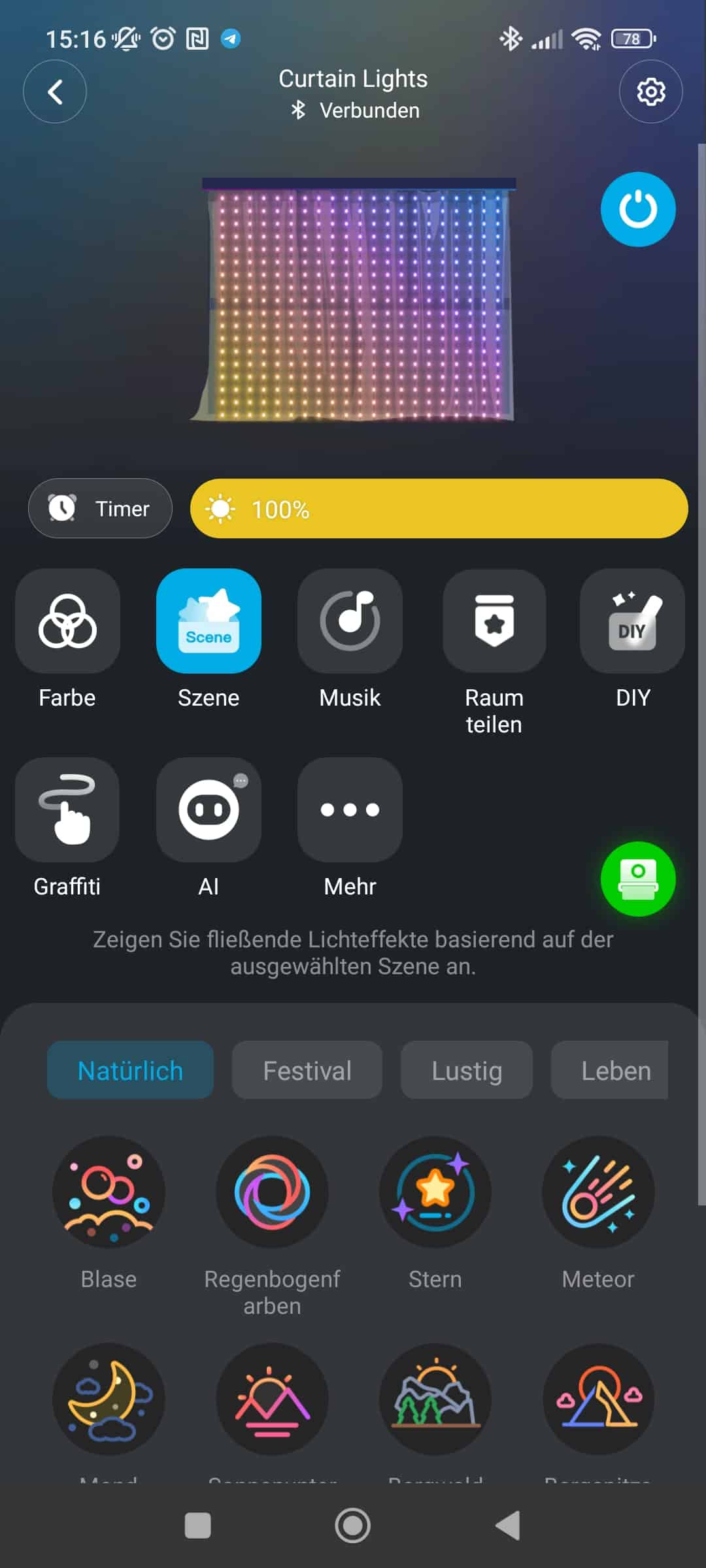Go to the system home screen
Image resolution: width=706 pixels, height=1568 pixels.
point(352,1526)
